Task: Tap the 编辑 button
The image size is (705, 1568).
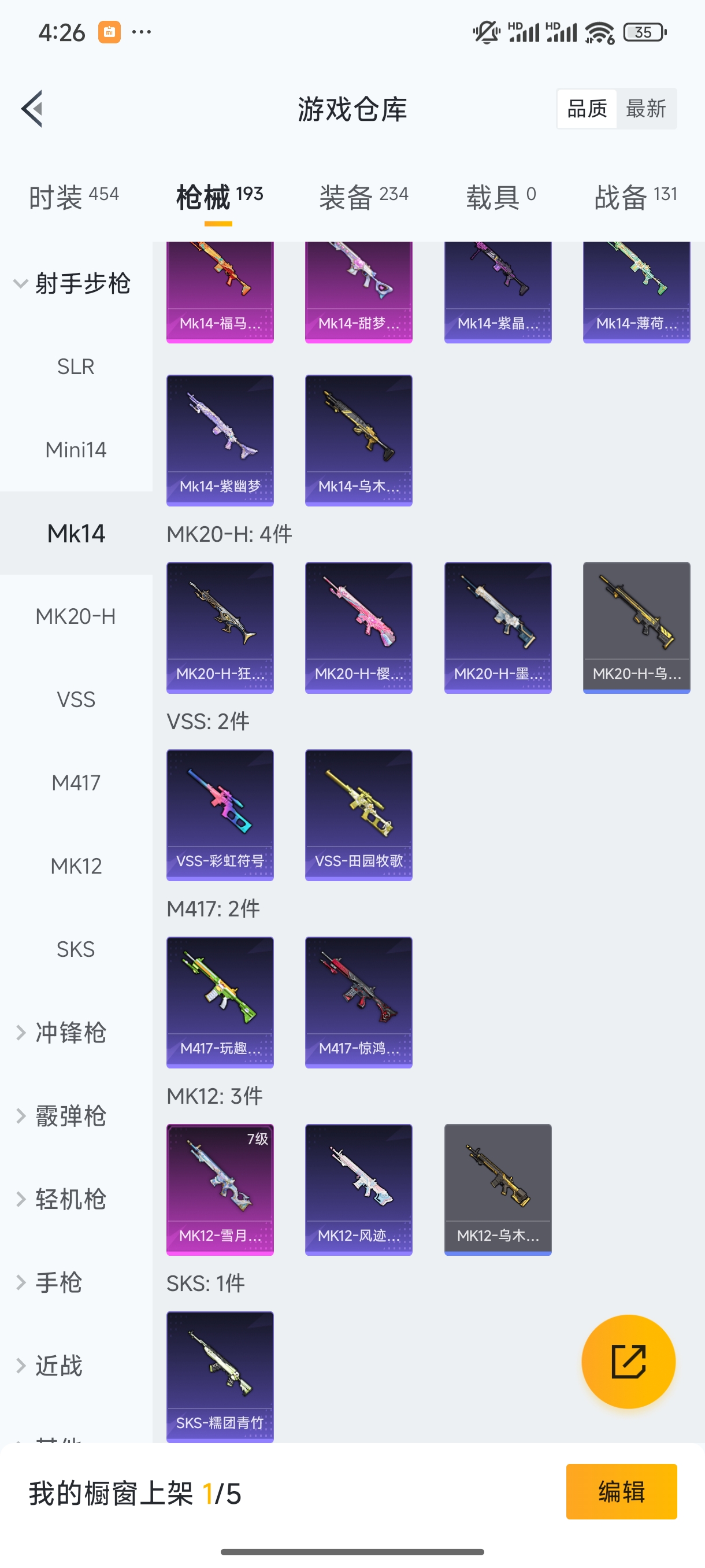Action: 621,1492
